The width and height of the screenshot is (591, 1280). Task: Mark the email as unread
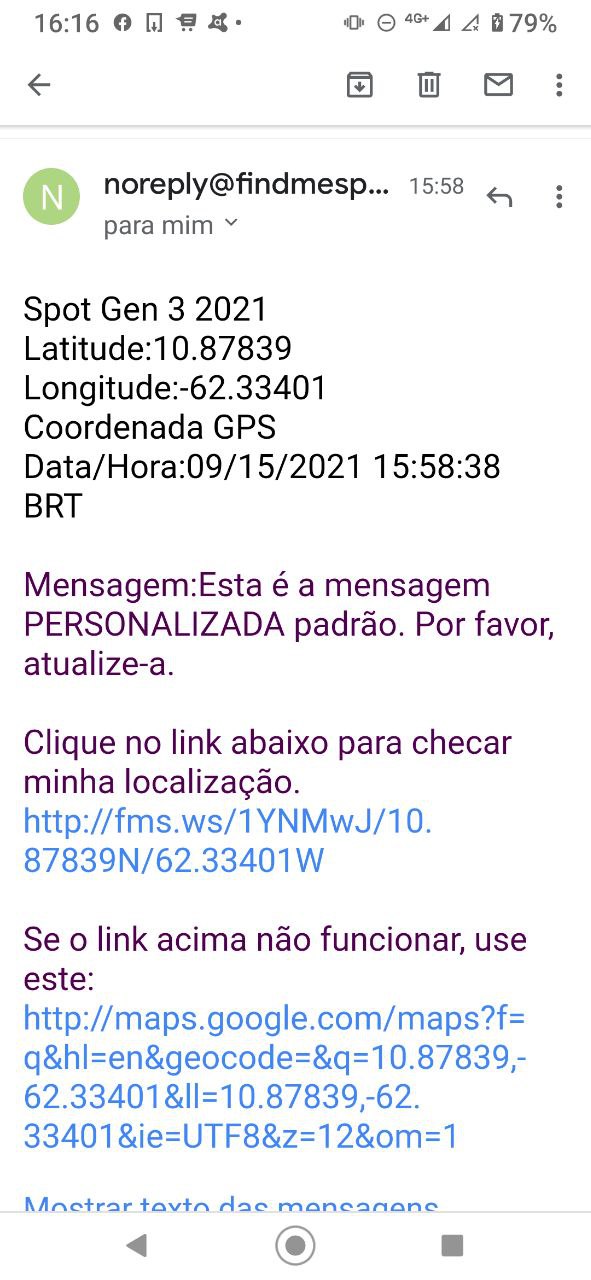pos(498,85)
